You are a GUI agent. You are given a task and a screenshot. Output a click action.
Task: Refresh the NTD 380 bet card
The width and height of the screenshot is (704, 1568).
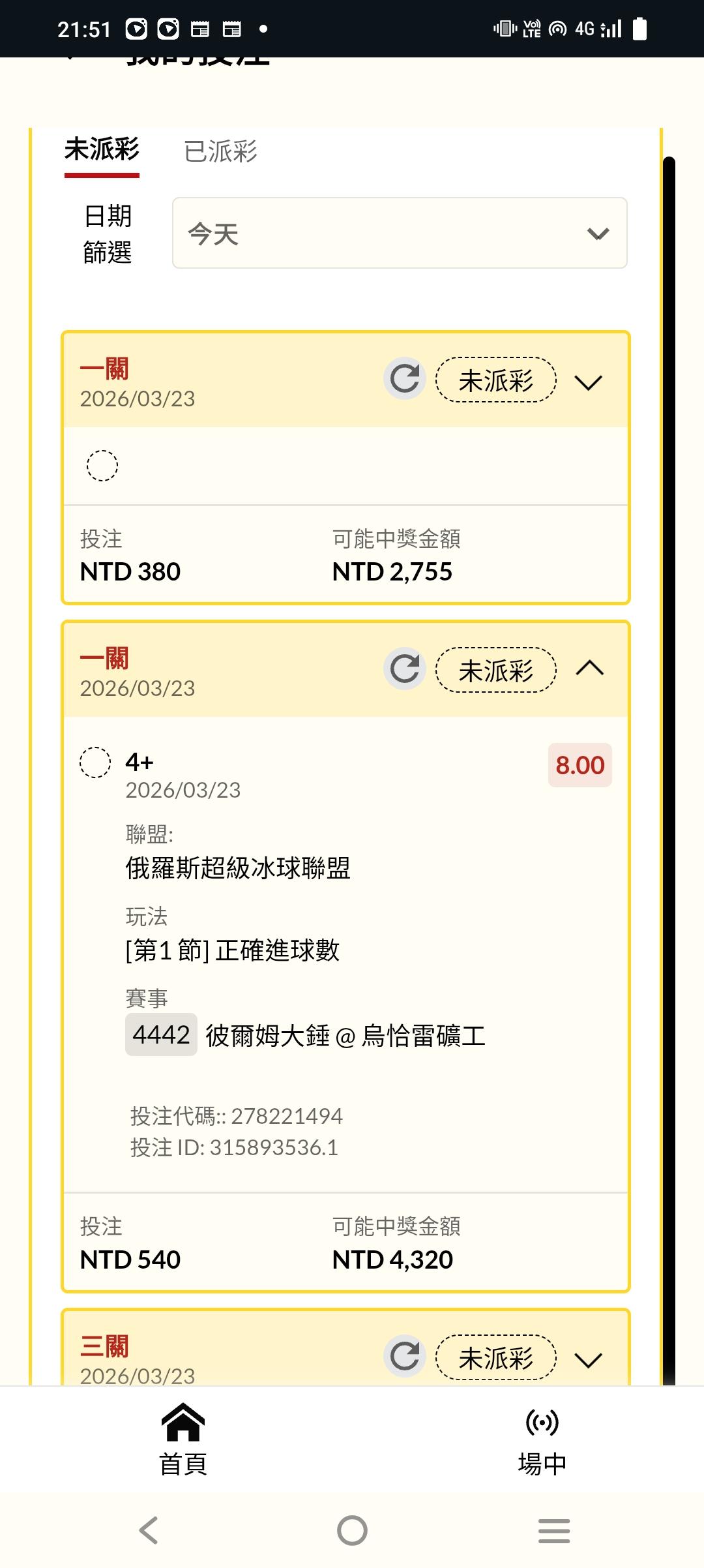click(x=404, y=378)
